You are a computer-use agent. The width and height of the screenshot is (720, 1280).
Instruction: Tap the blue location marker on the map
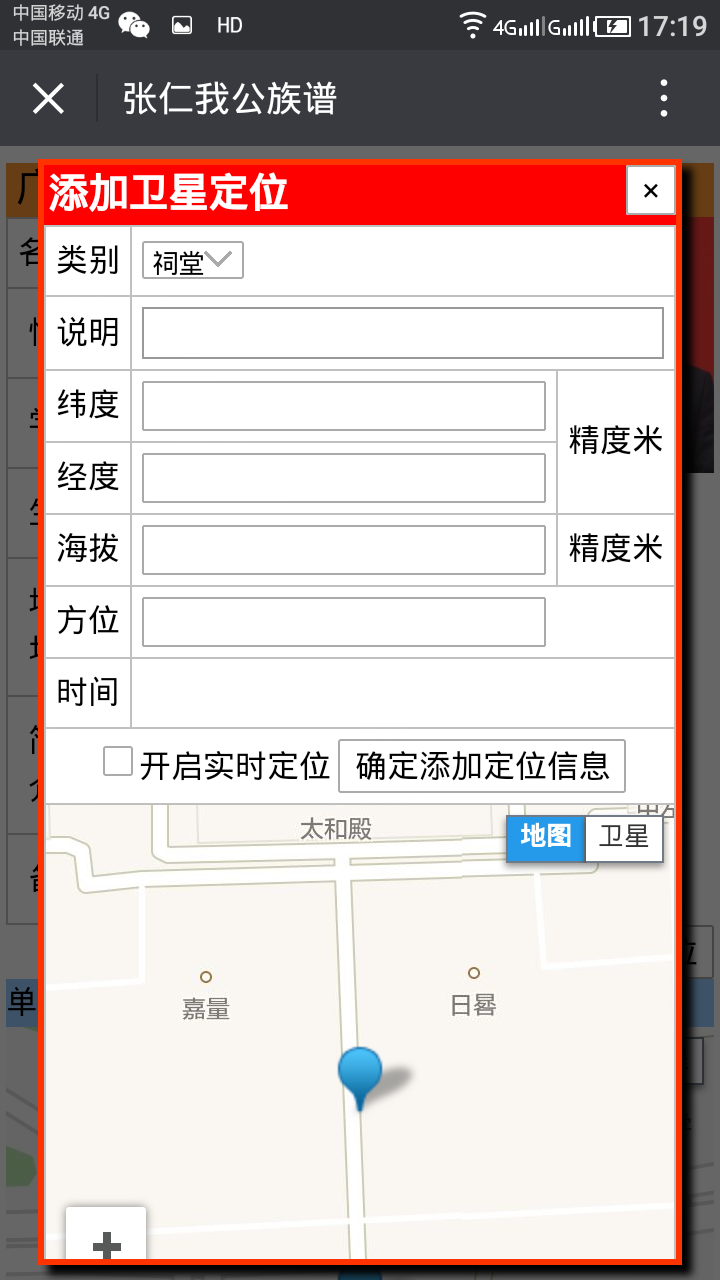pyautogui.click(x=360, y=1074)
